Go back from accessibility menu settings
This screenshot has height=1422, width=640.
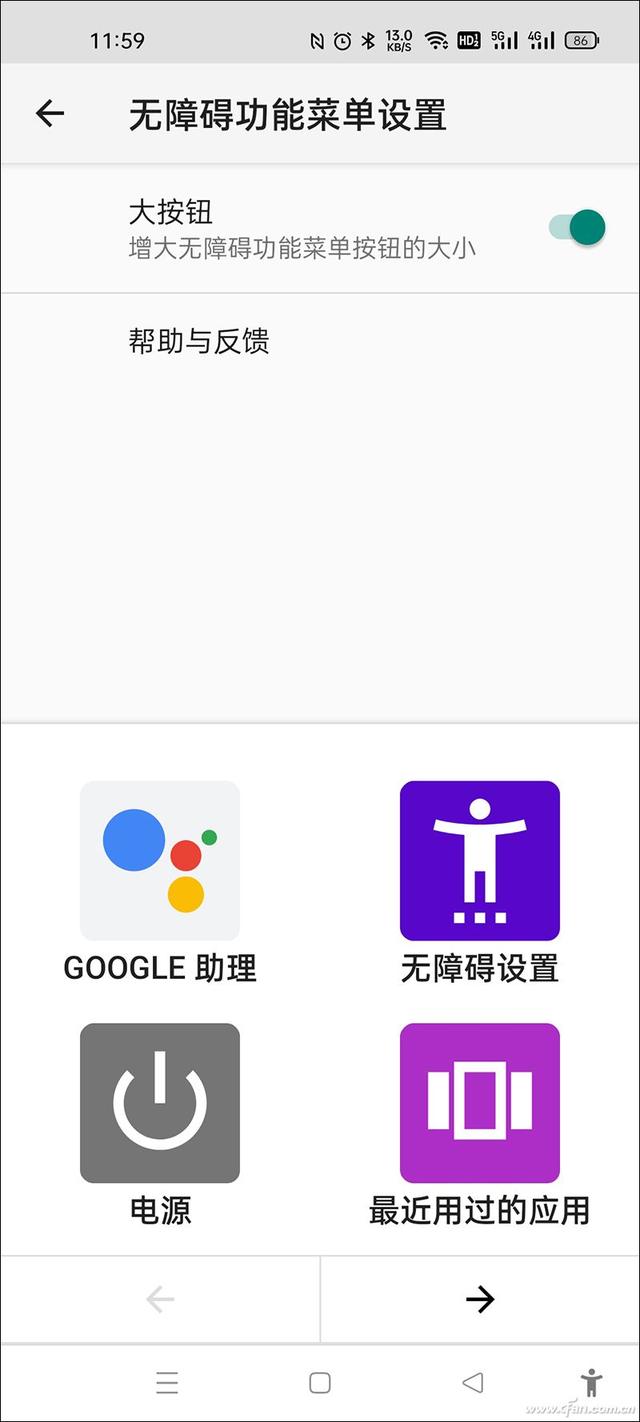[50, 114]
